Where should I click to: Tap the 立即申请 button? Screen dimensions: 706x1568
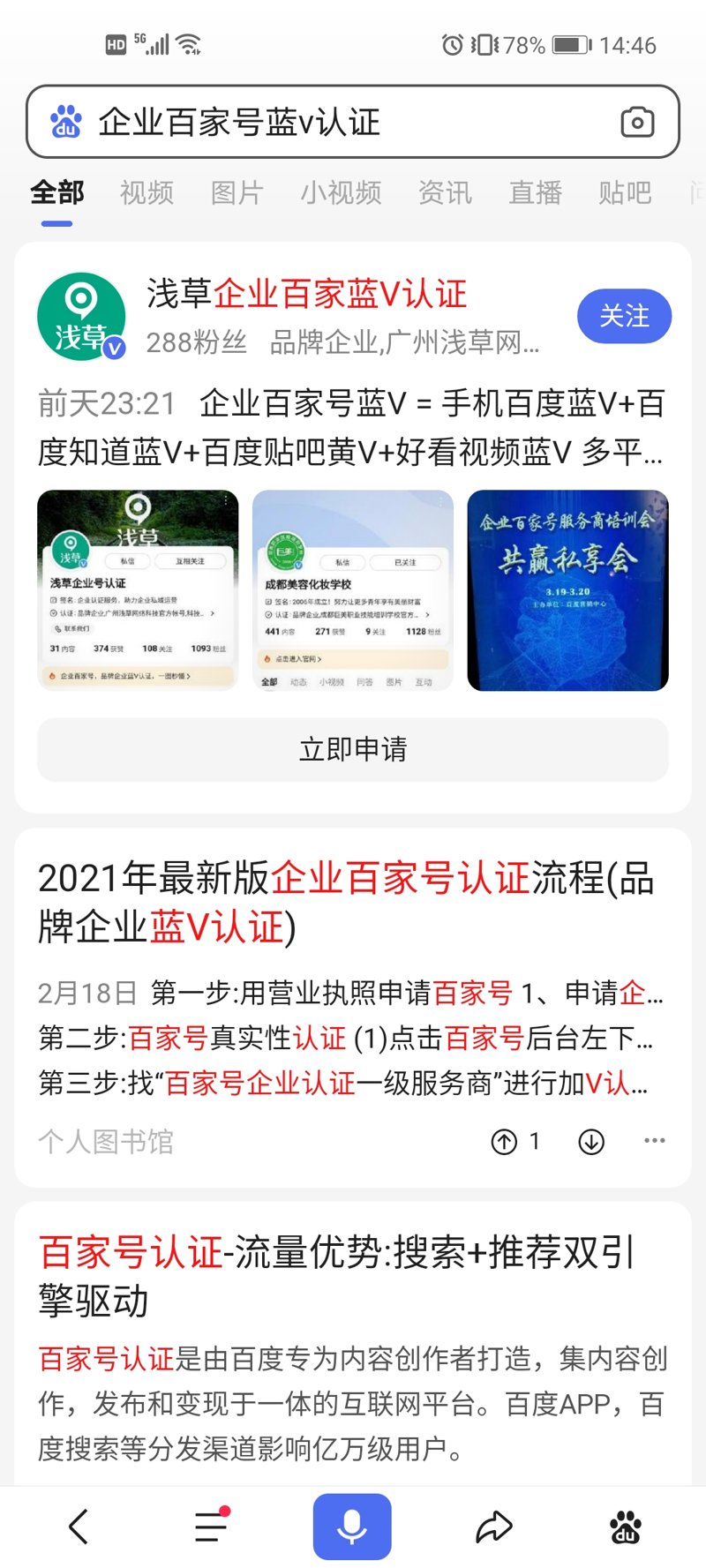(x=353, y=749)
